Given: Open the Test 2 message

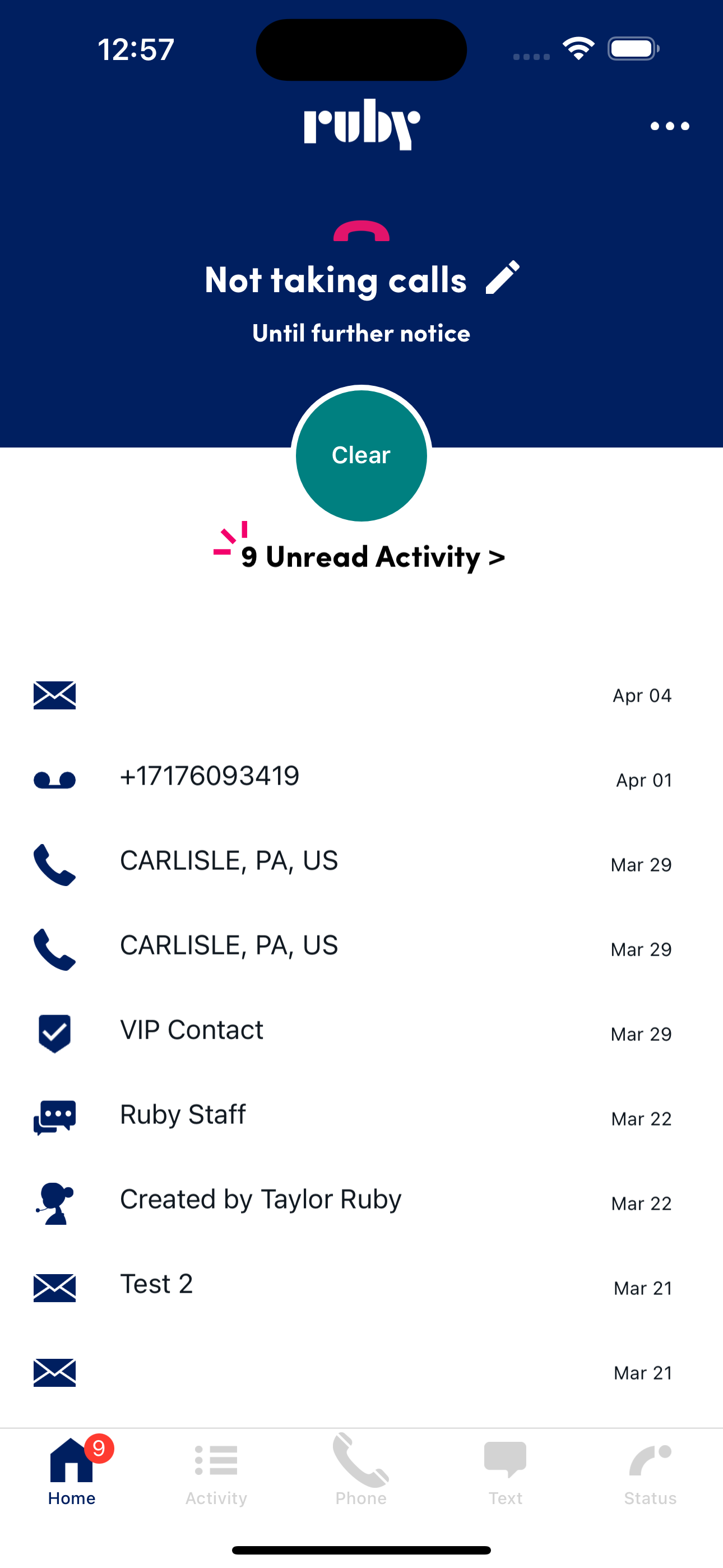Looking at the screenshot, I should [x=361, y=1287].
